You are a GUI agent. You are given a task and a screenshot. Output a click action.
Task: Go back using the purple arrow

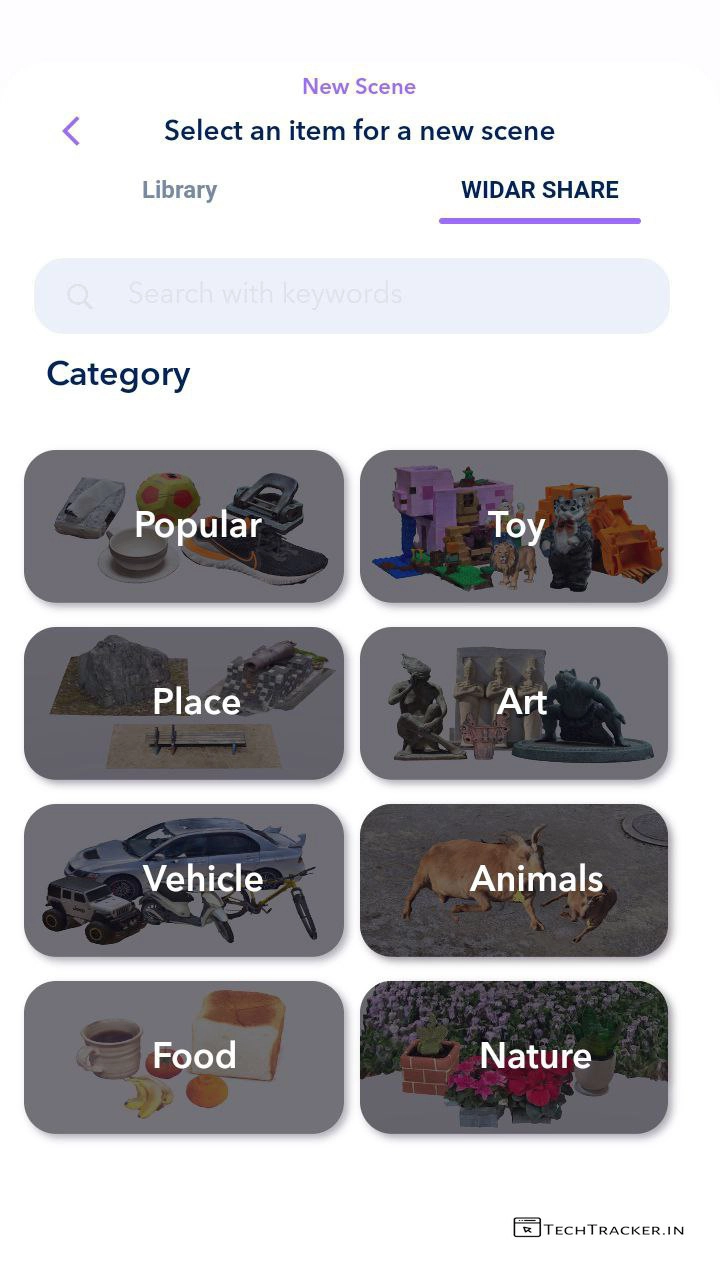click(71, 131)
